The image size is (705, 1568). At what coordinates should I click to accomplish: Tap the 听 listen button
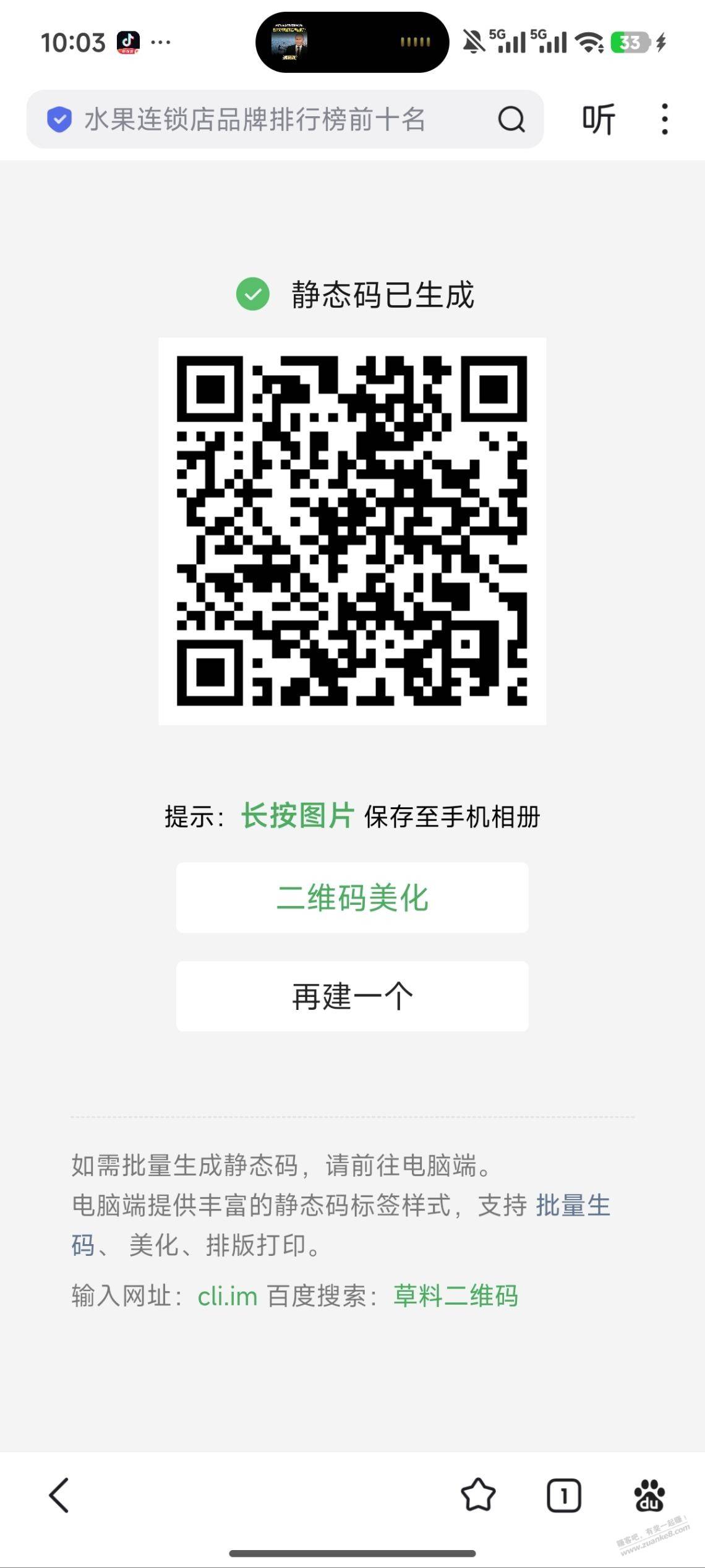(x=598, y=119)
